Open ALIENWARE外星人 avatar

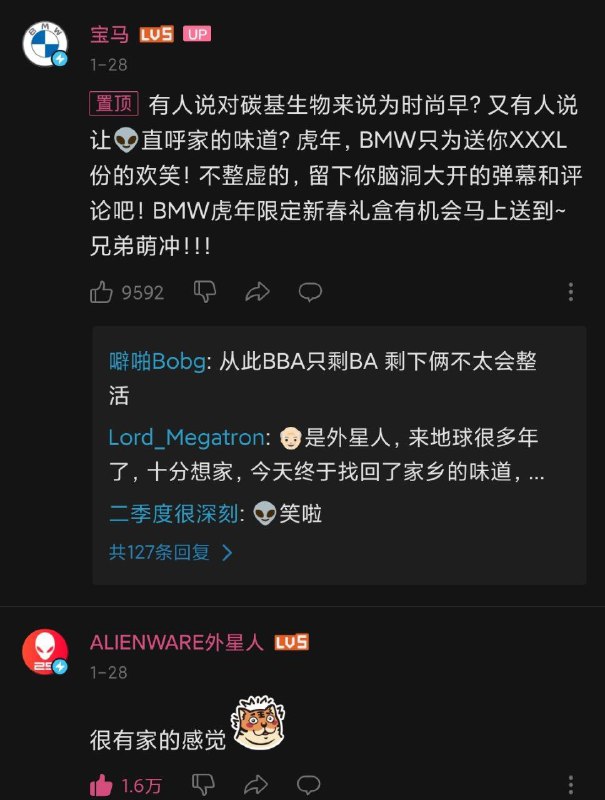coord(45,652)
